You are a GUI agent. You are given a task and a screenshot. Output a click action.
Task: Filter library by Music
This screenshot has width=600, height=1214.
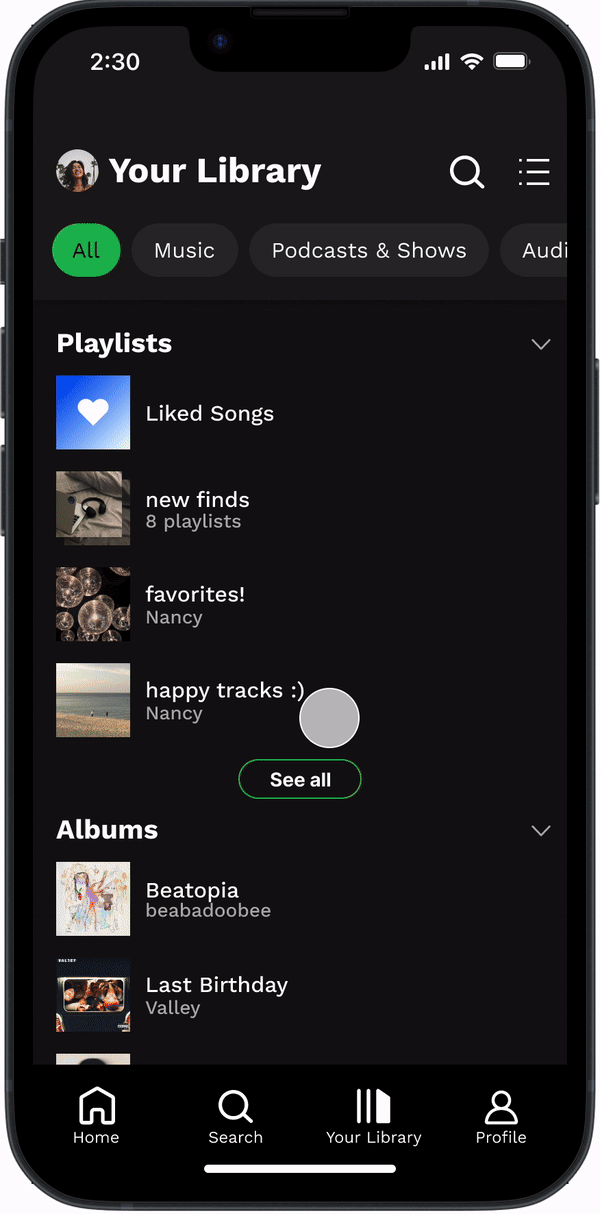click(x=184, y=250)
